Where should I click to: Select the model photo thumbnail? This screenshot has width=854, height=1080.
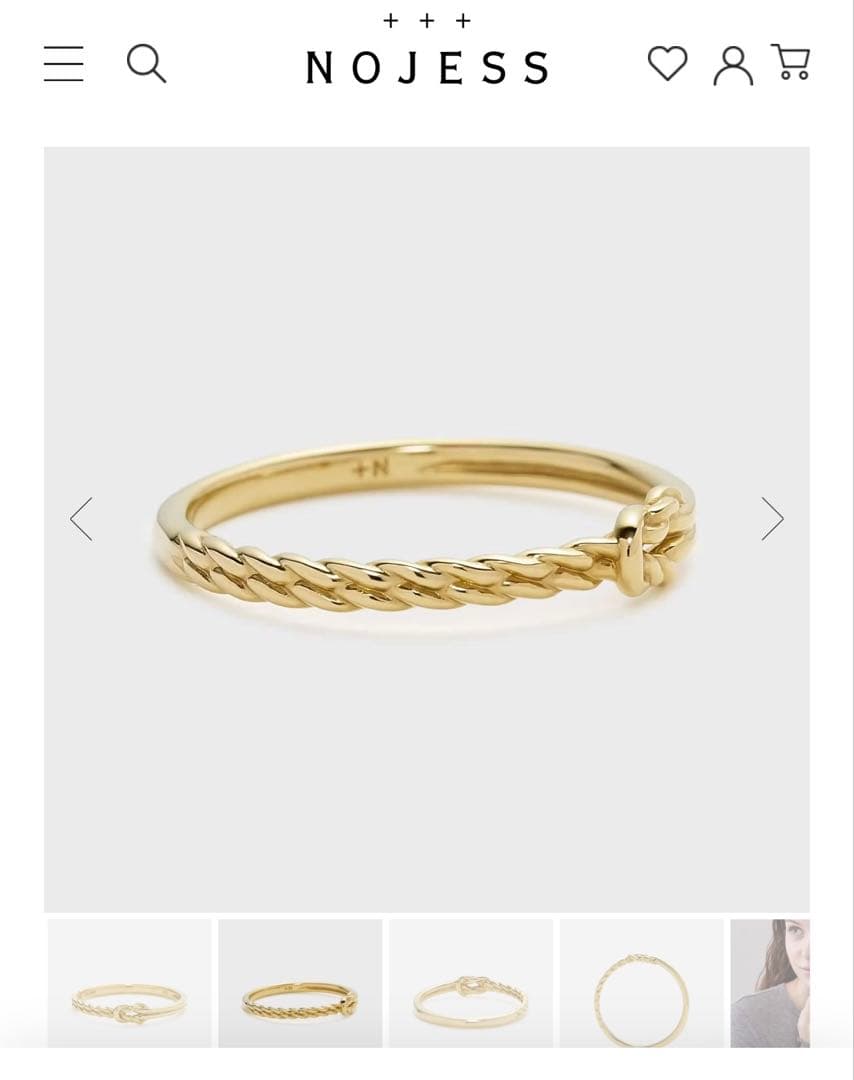click(770, 983)
